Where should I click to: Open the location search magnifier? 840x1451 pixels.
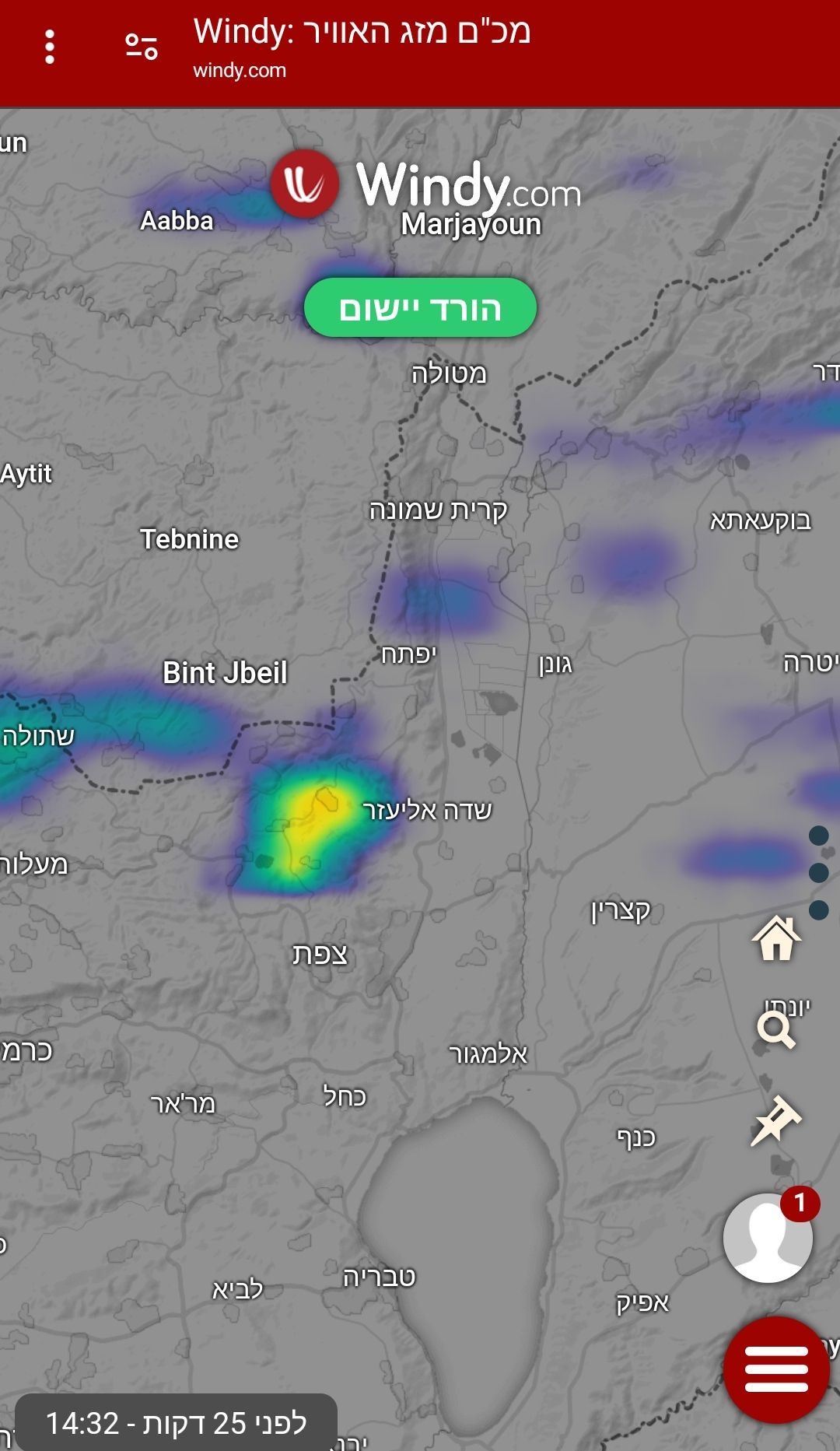[775, 1029]
